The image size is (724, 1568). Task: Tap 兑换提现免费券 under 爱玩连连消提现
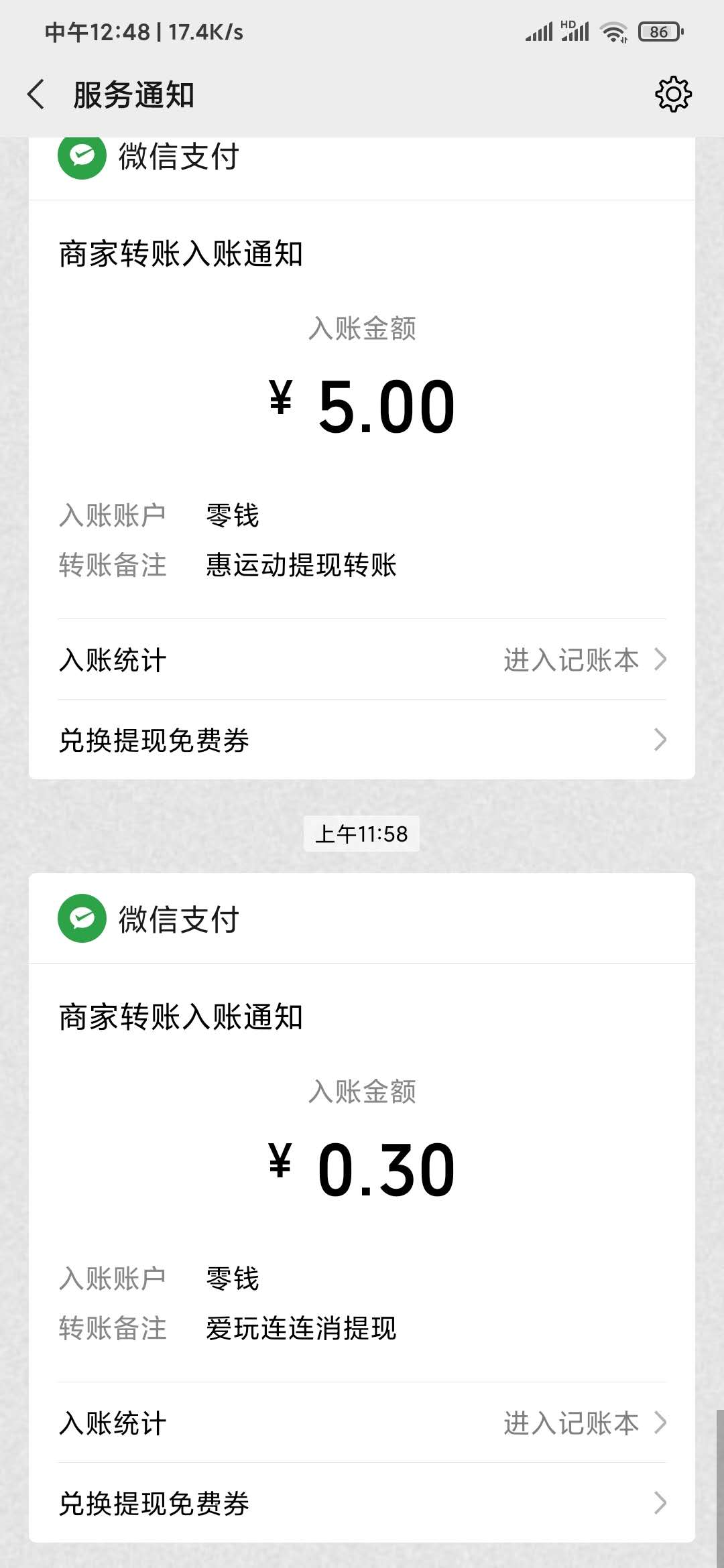coord(362,1504)
